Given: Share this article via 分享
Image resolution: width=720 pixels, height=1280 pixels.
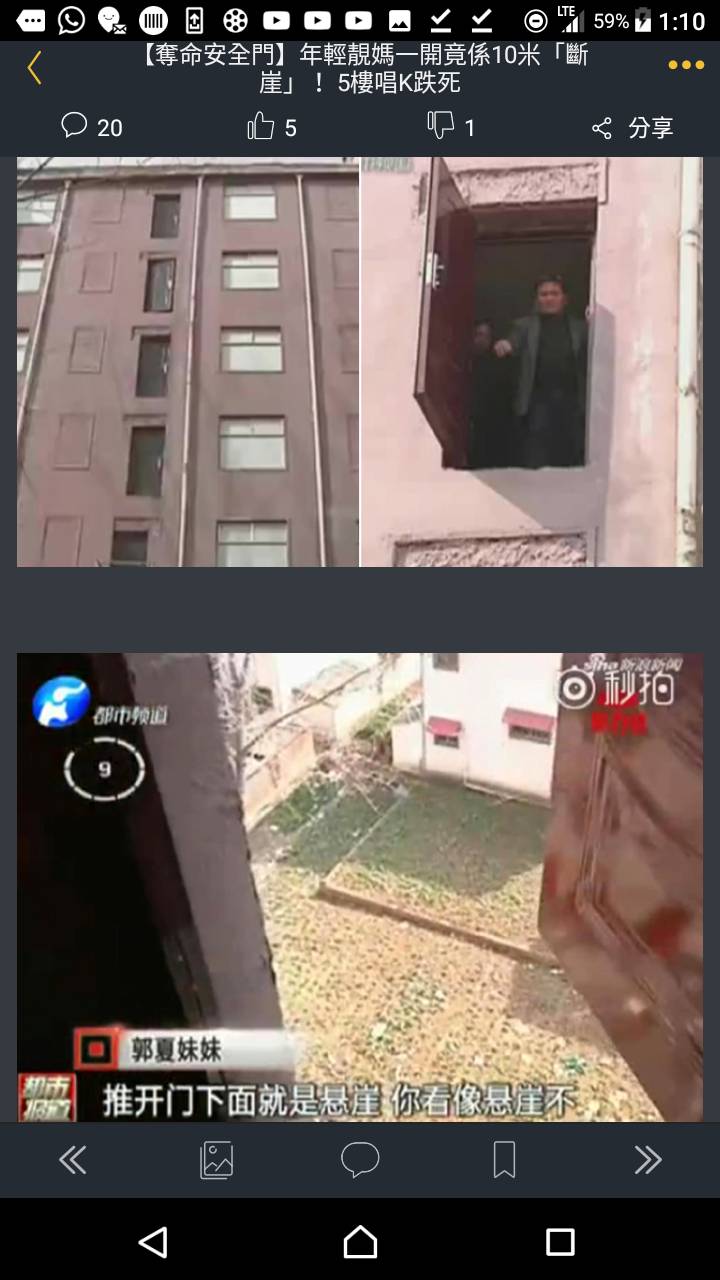Looking at the screenshot, I should 631,128.
